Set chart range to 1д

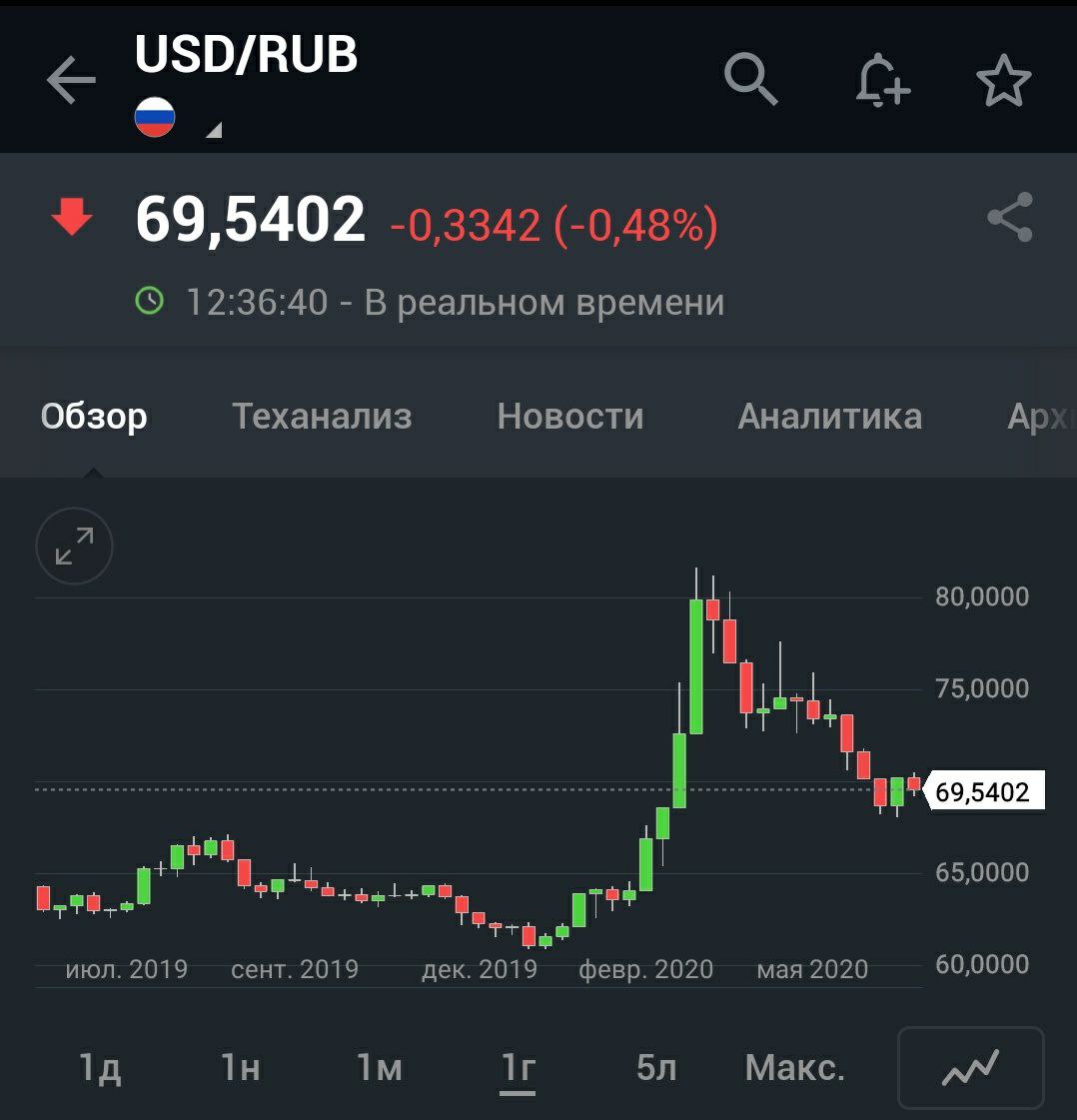pos(100,1068)
